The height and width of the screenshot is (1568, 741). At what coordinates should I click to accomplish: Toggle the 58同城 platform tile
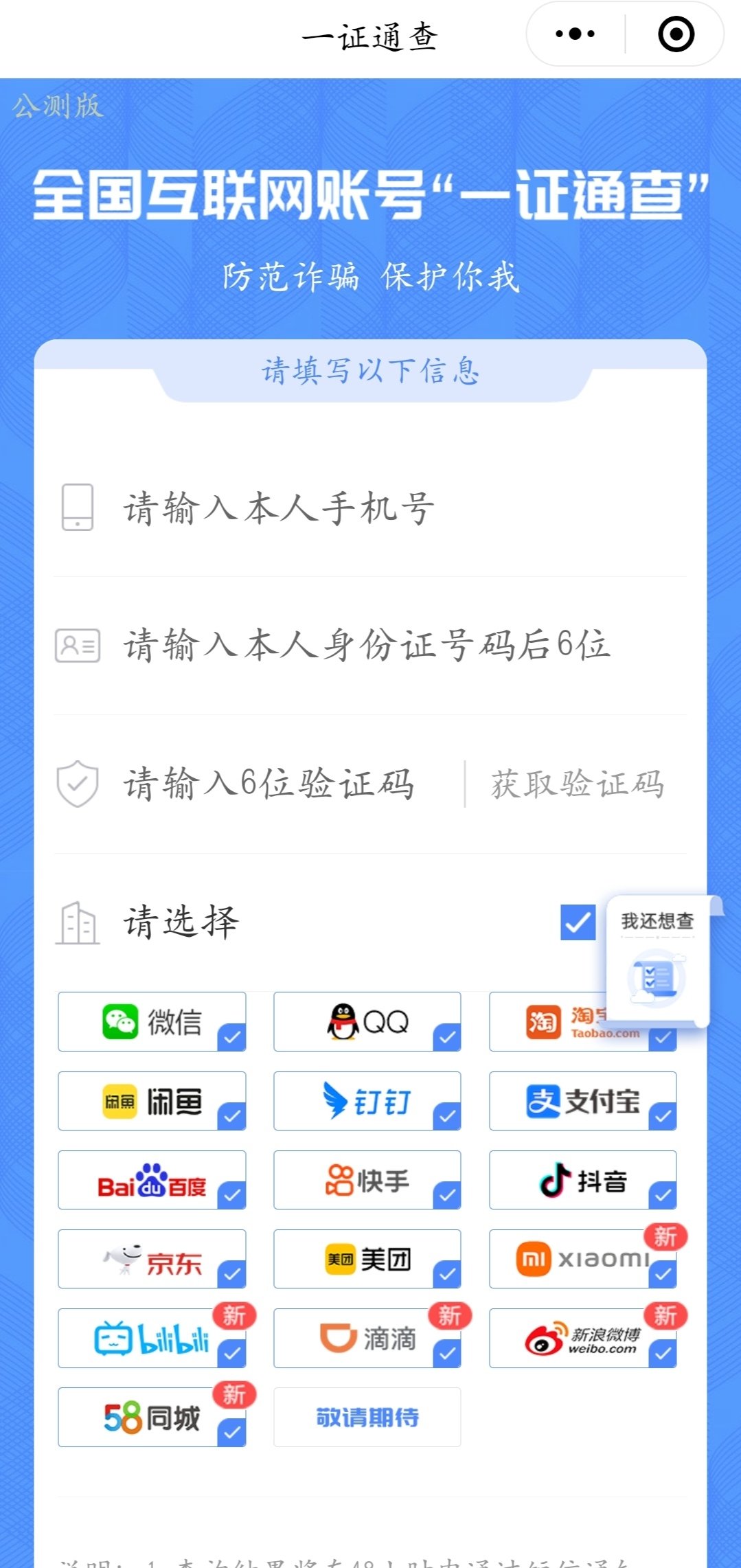coord(152,1417)
